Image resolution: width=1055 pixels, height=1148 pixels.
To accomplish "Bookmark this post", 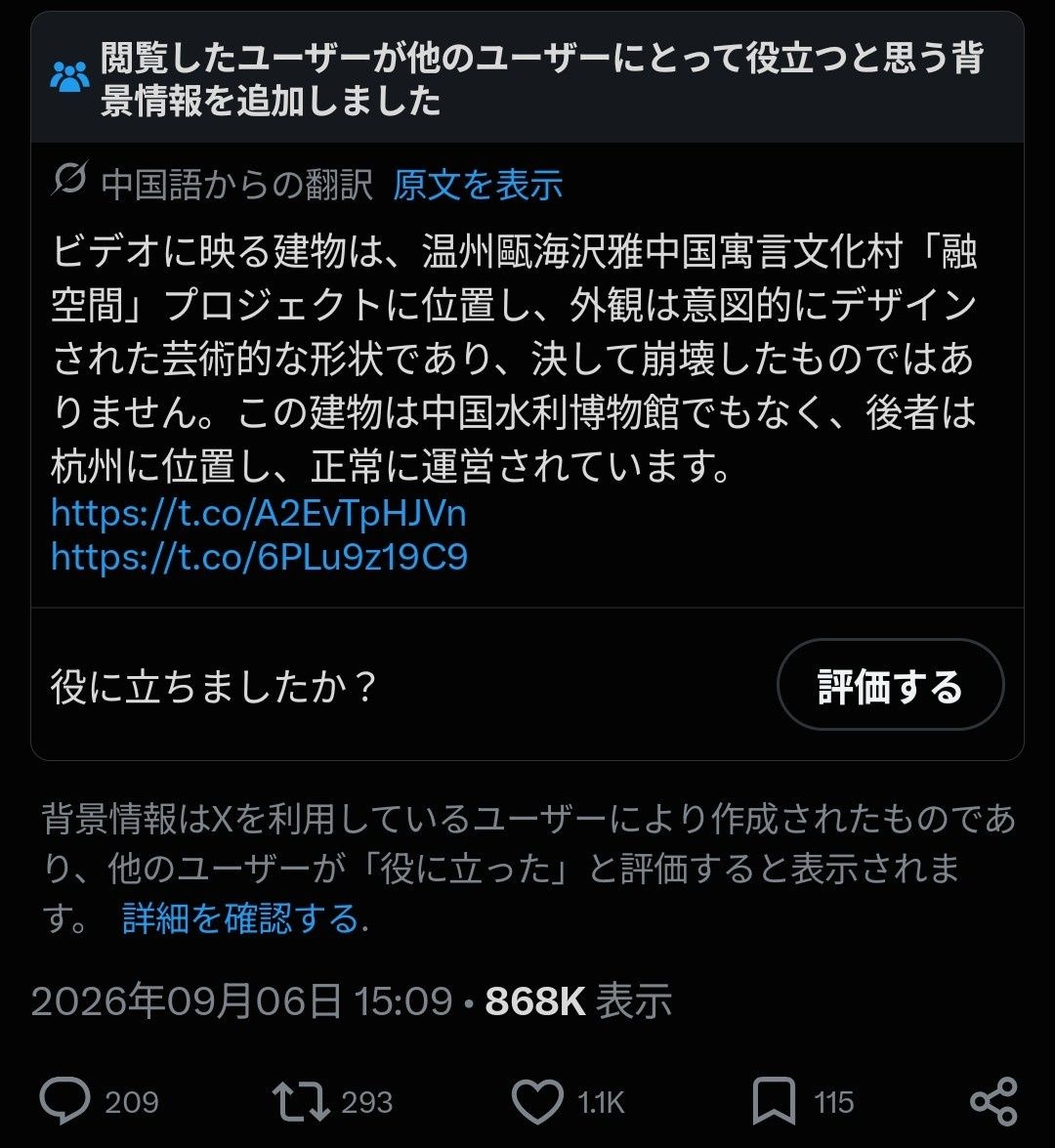I will coord(774,1101).
